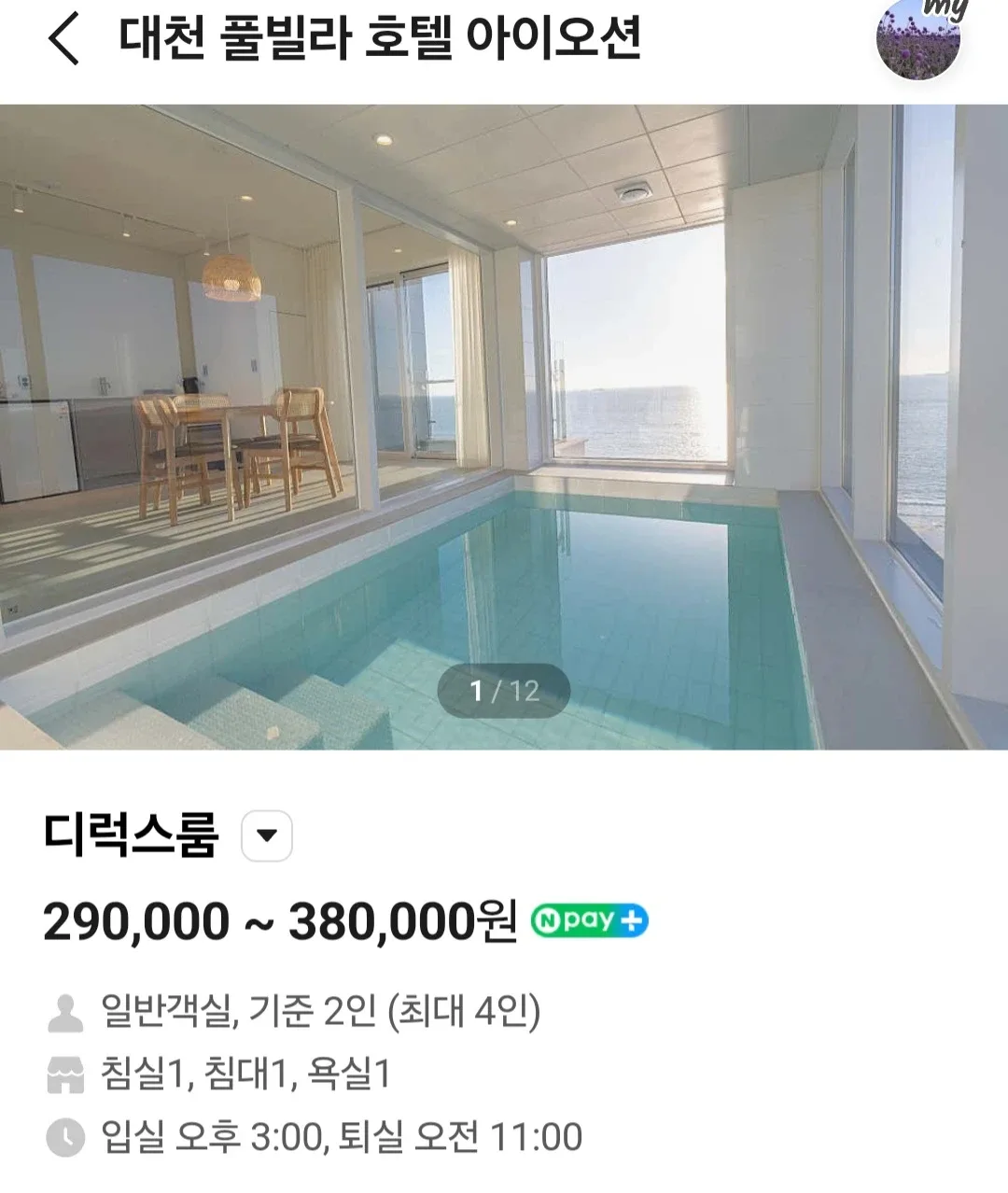
Task: Open the pool room photo gallery
Action: (504, 427)
